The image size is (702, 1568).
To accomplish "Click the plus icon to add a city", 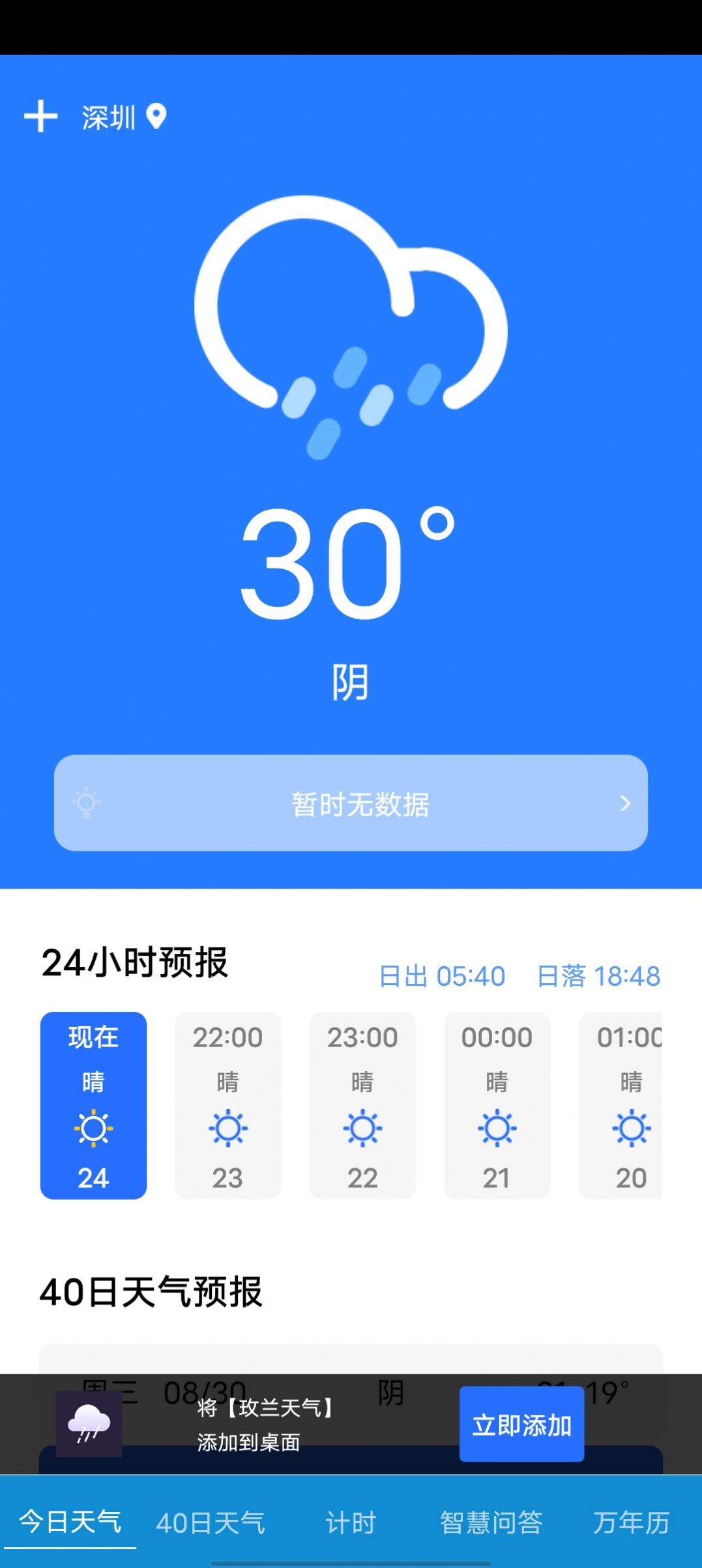I will click(x=40, y=117).
